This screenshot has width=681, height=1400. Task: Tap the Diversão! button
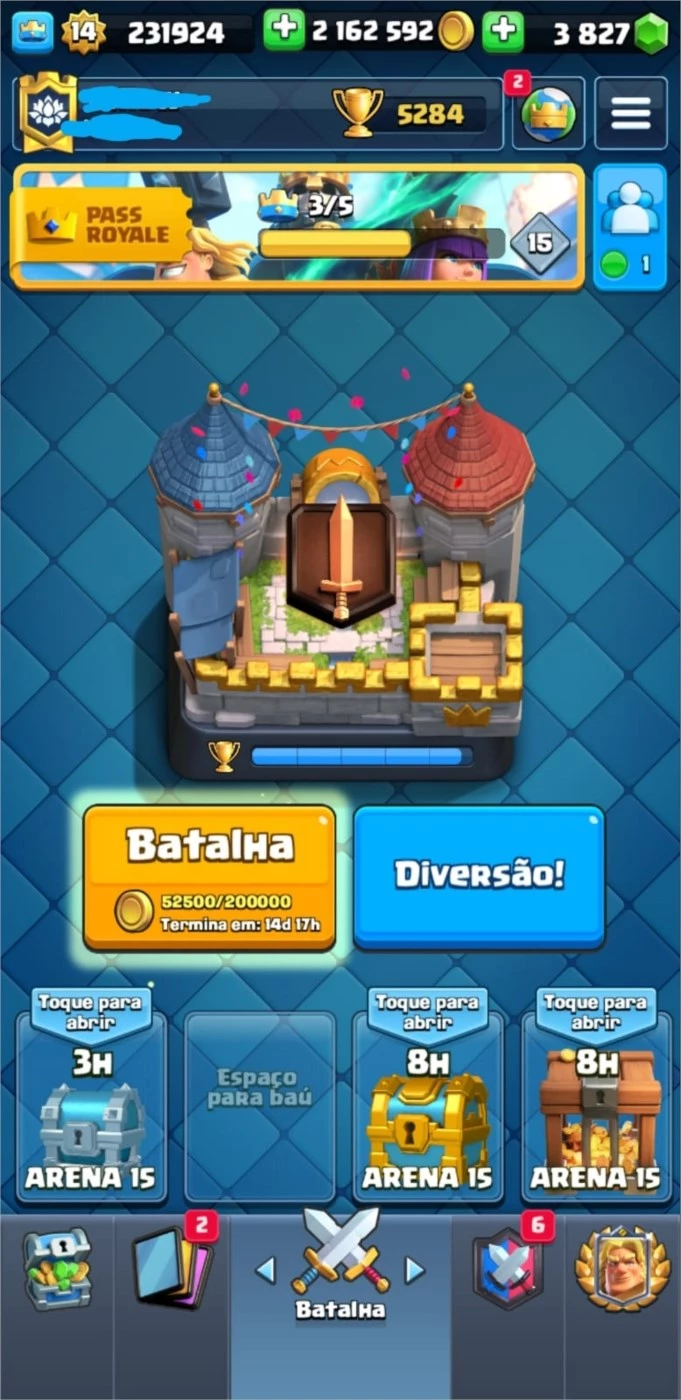point(479,877)
